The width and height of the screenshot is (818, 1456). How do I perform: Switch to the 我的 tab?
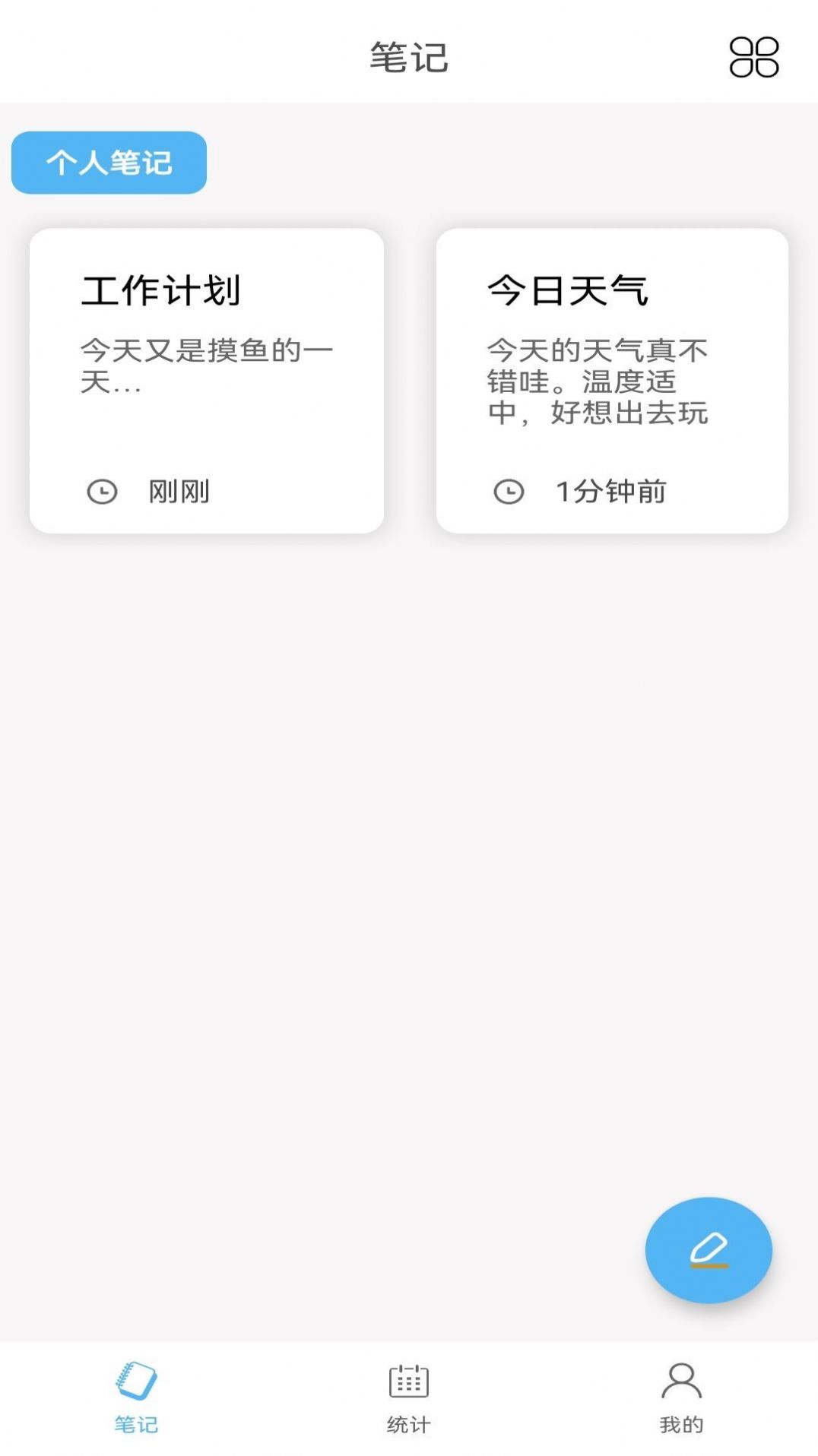(680, 1402)
